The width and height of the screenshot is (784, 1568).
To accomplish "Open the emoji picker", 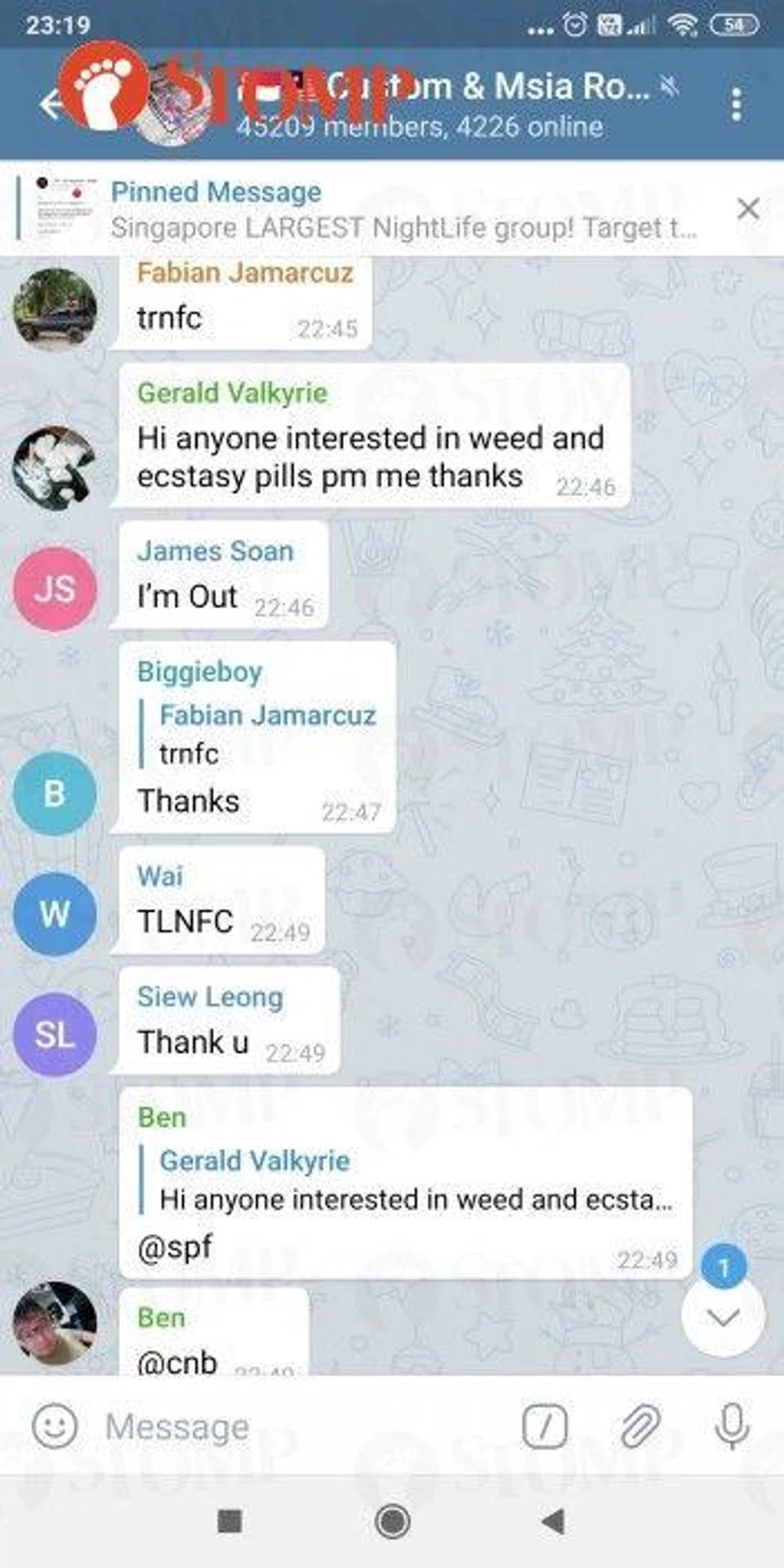I will coord(55,1427).
